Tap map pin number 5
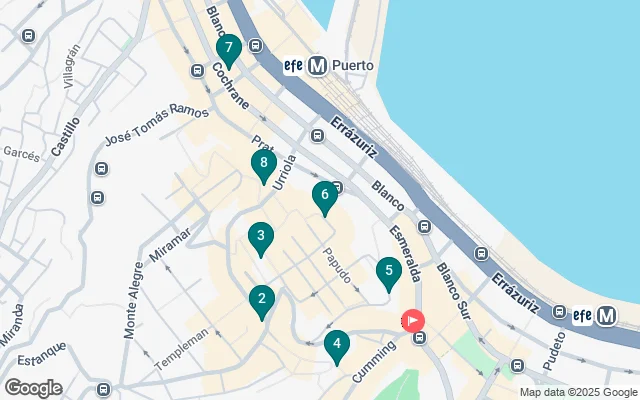640x400 pixels. tap(389, 272)
